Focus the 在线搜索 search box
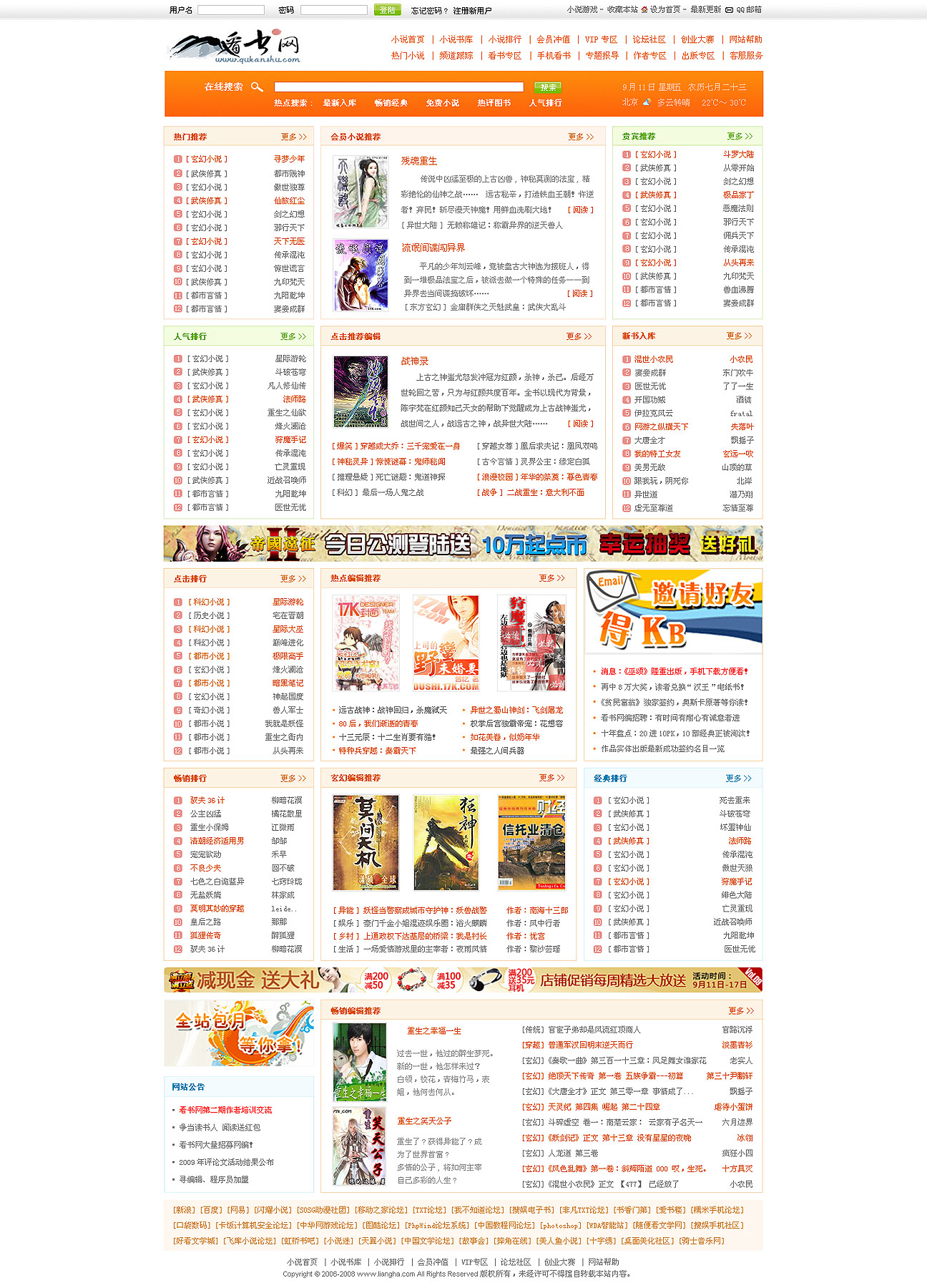The width and height of the screenshot is (927, 1288). (x=398, y=87)
